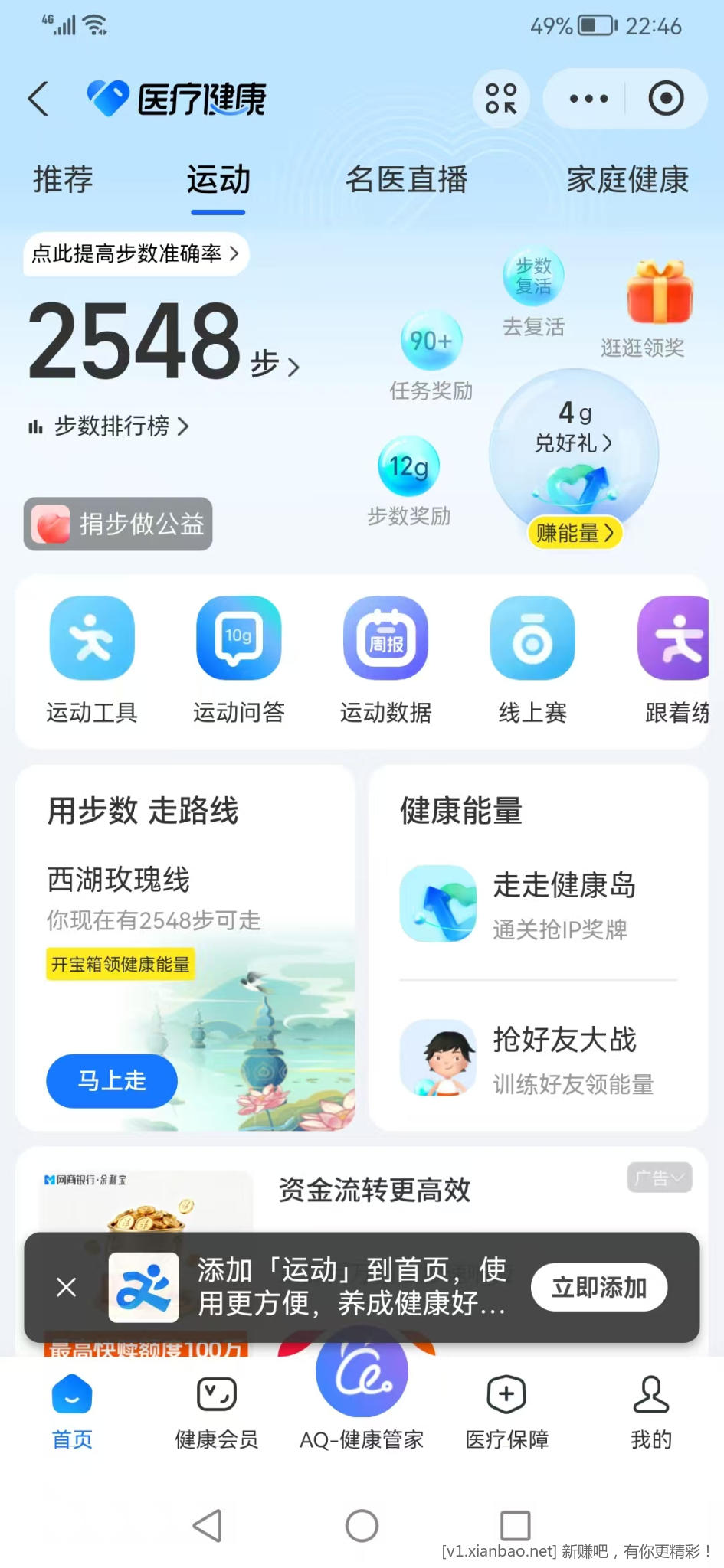
Task: Tap the 赚能量 button
Action: [575, 533]
